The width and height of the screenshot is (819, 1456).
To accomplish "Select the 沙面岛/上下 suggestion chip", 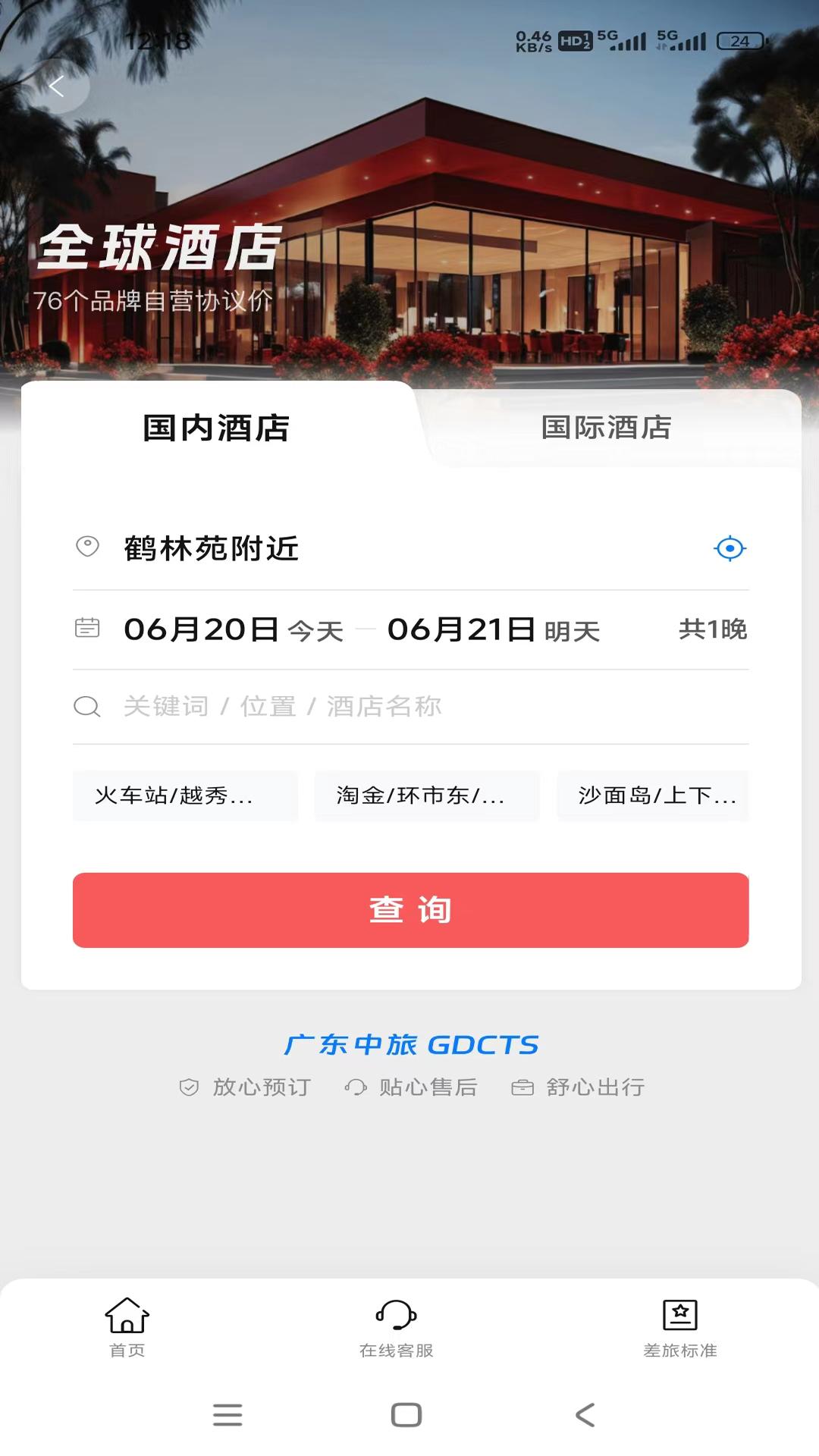I will (653, 795).
